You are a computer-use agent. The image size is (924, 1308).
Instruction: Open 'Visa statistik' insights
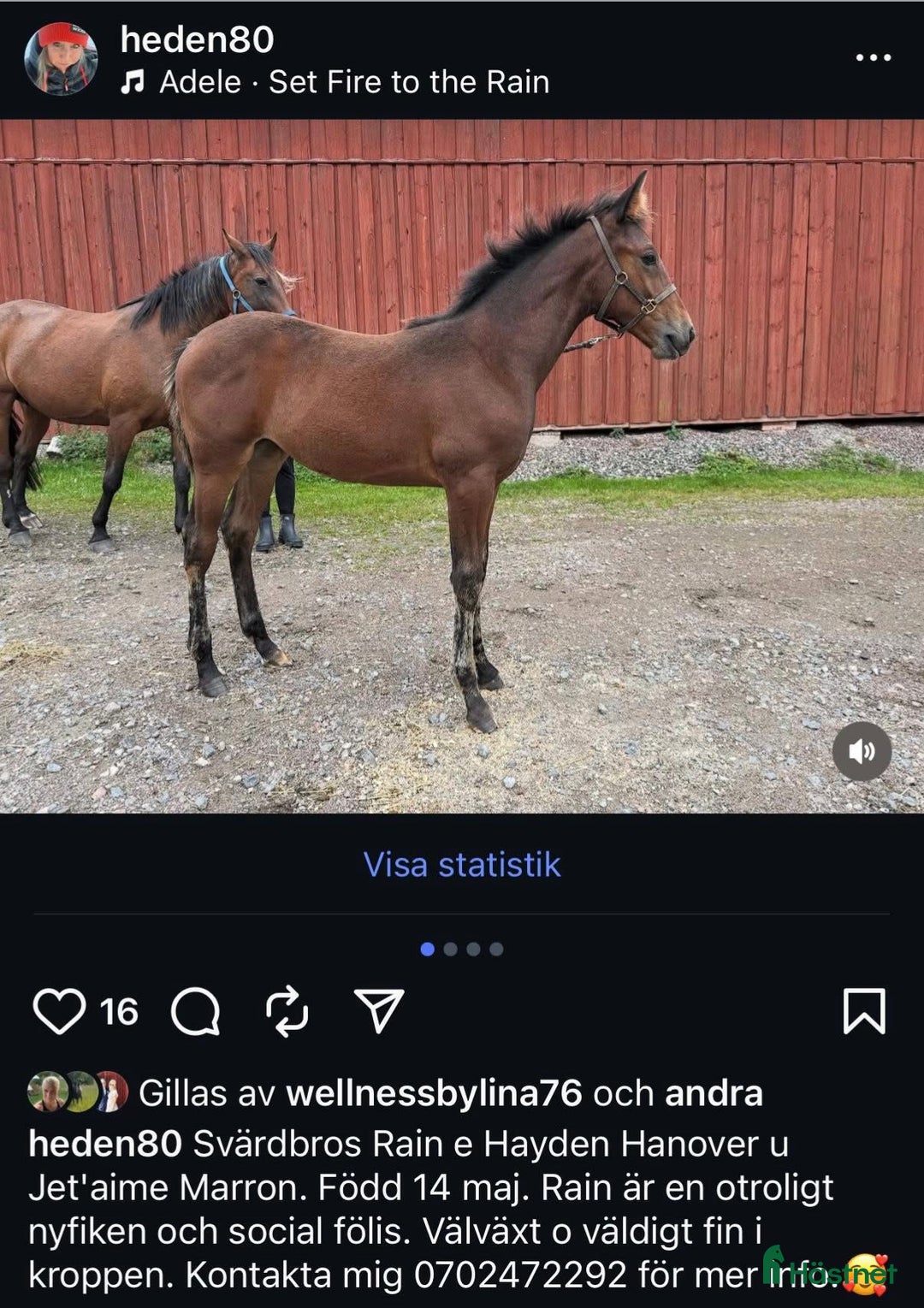(x=461, y=866)
